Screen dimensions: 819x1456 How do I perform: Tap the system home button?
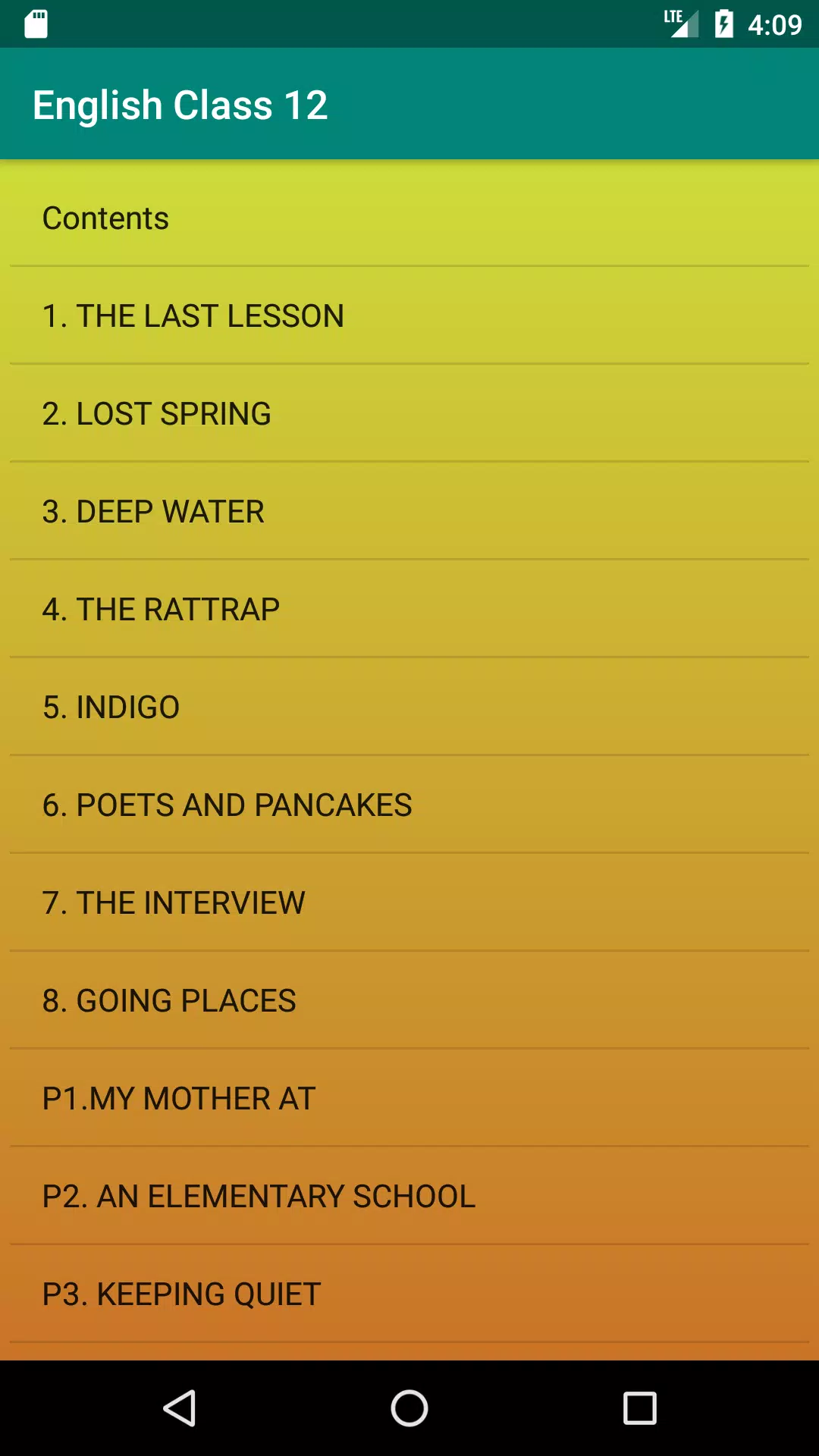click(409, 1408)
